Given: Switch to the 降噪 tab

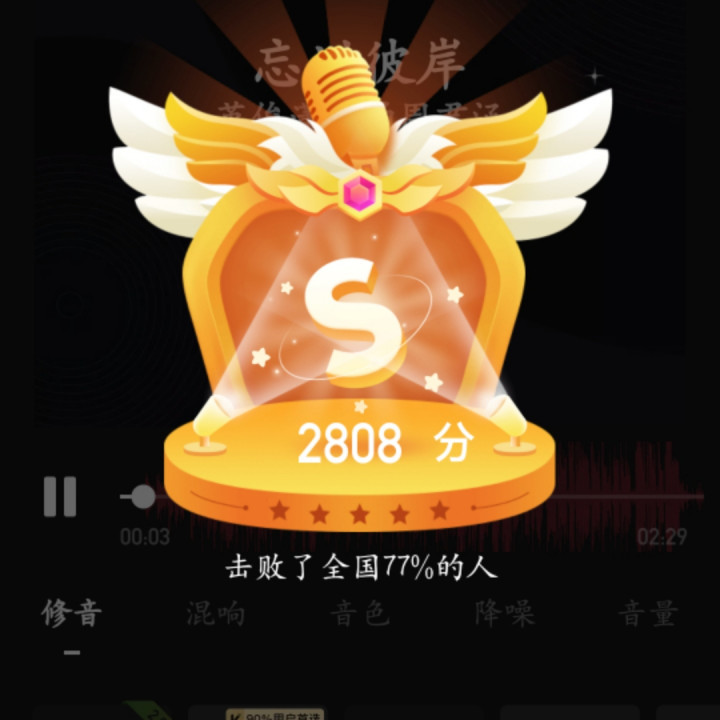Looking at the screenshot, I should (x=504, y=613).
